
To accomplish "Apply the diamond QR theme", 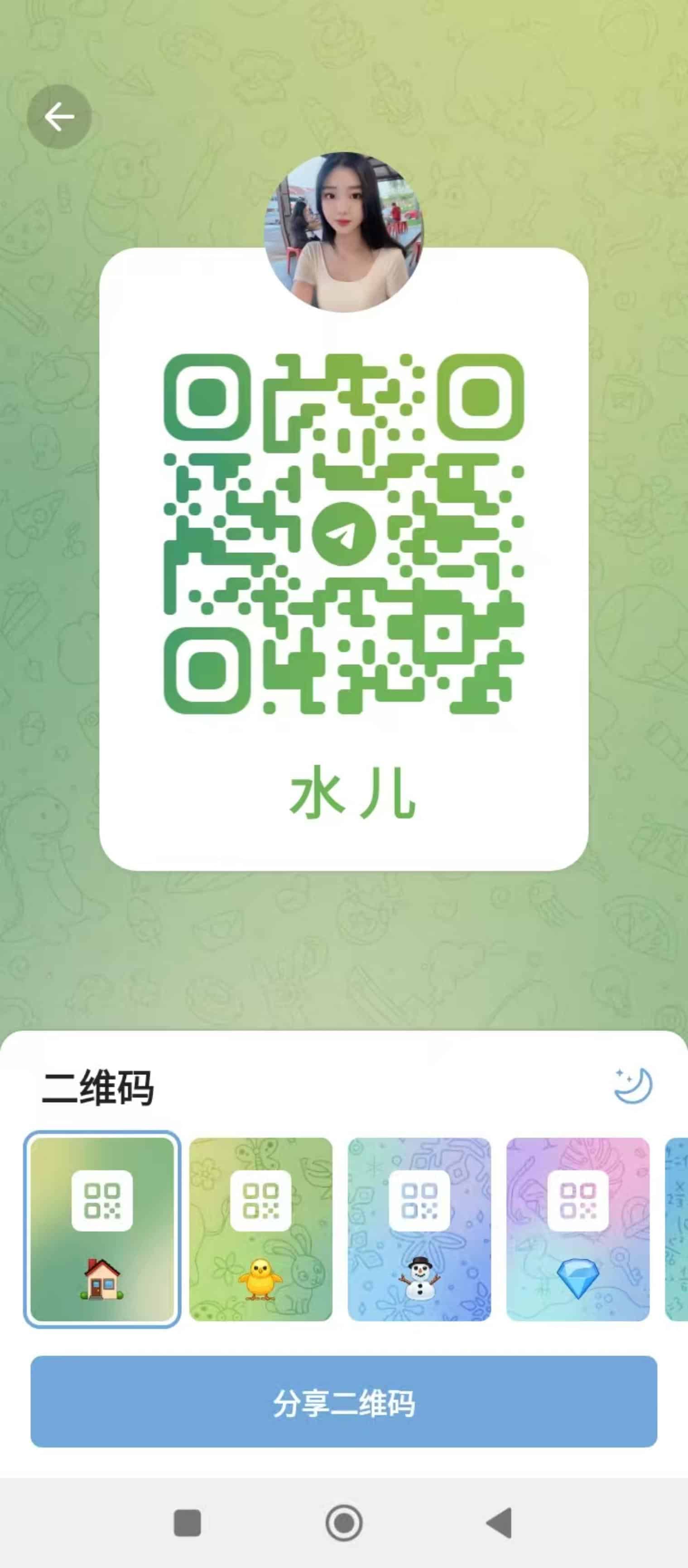I will coord(578,1229).
